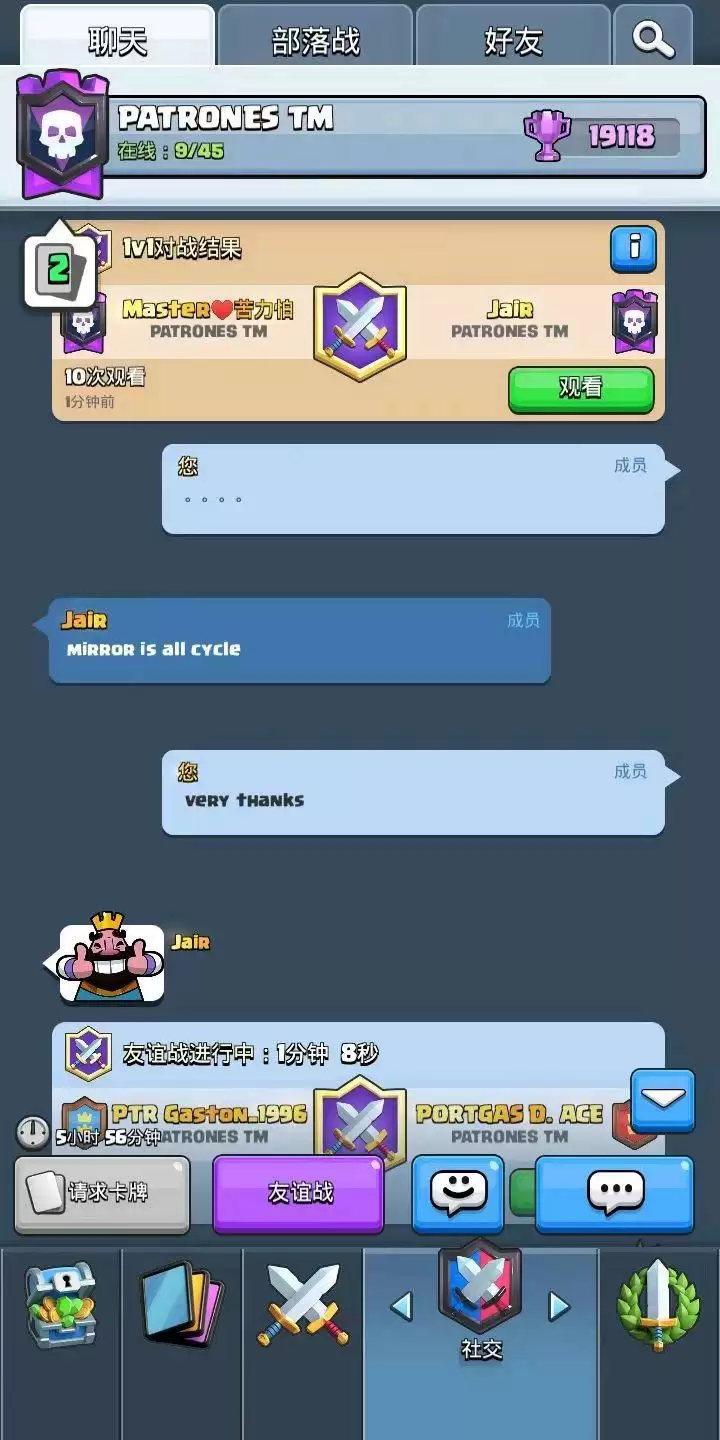Open the emote smiley chat button
This screenshot has height=1440, width=720.
458,1193
